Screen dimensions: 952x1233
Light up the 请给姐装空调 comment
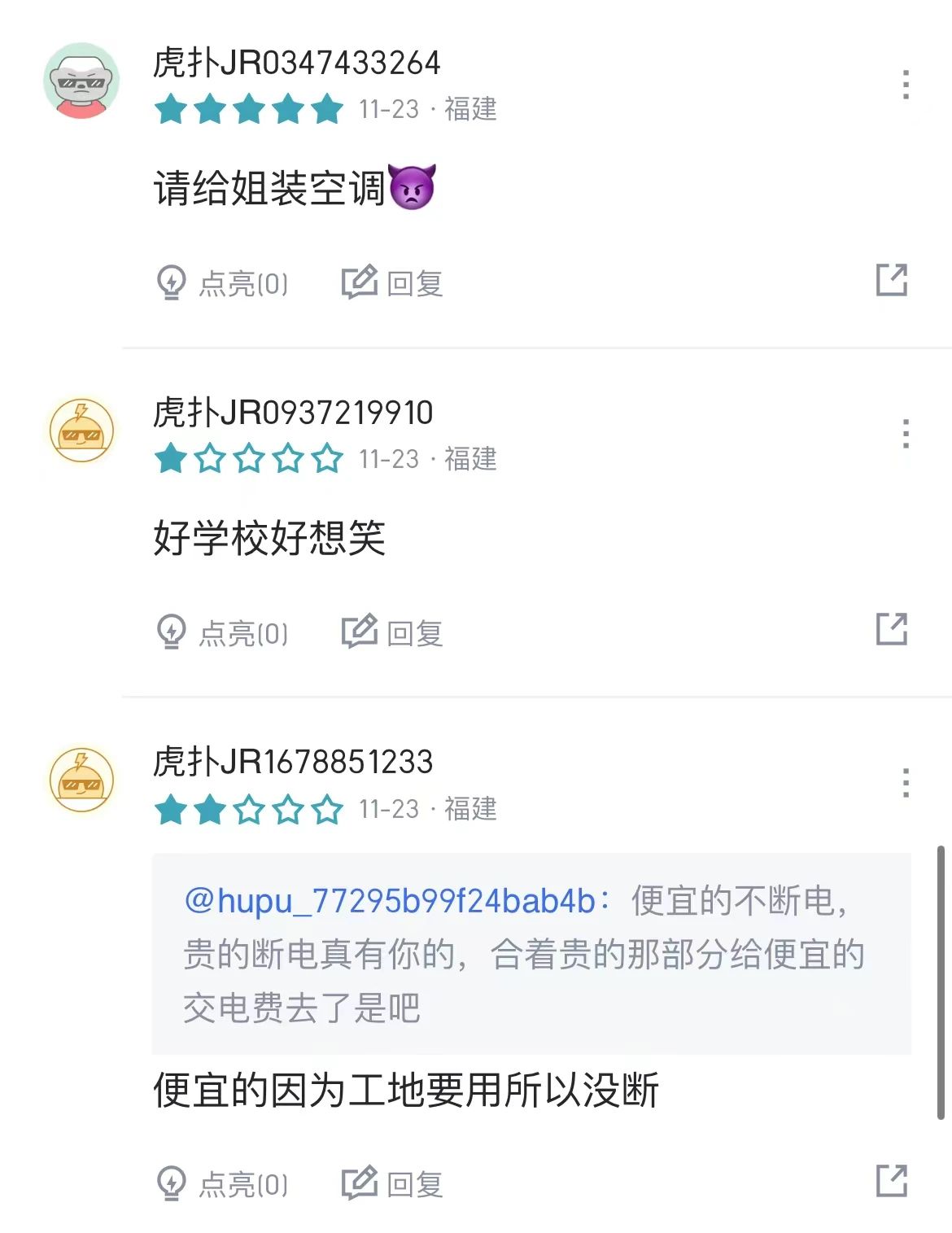pos(222,283)
